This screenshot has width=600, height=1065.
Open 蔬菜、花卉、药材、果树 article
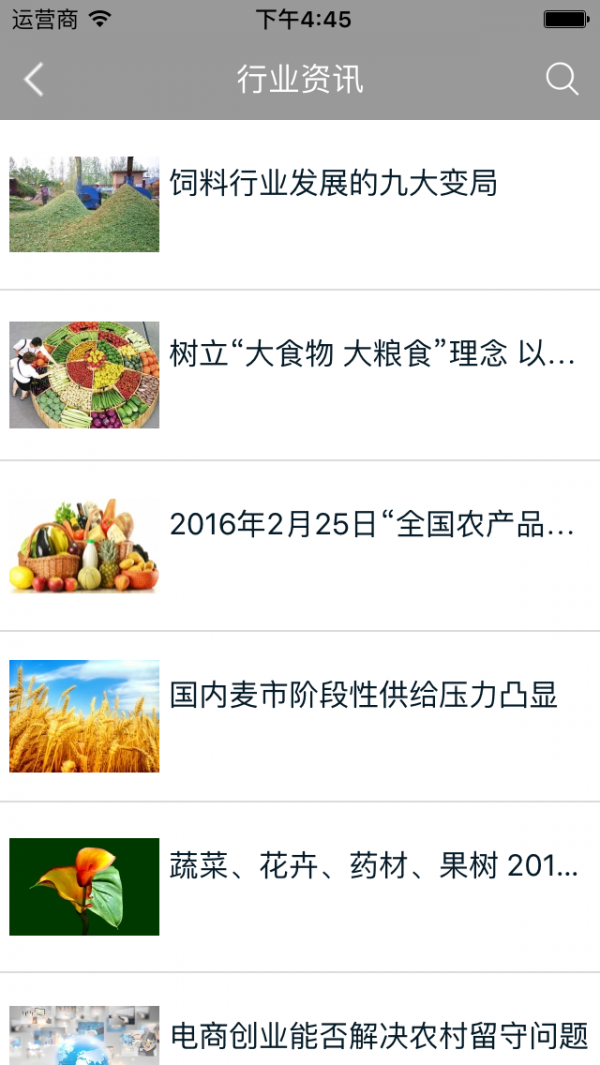click(374, 866)
